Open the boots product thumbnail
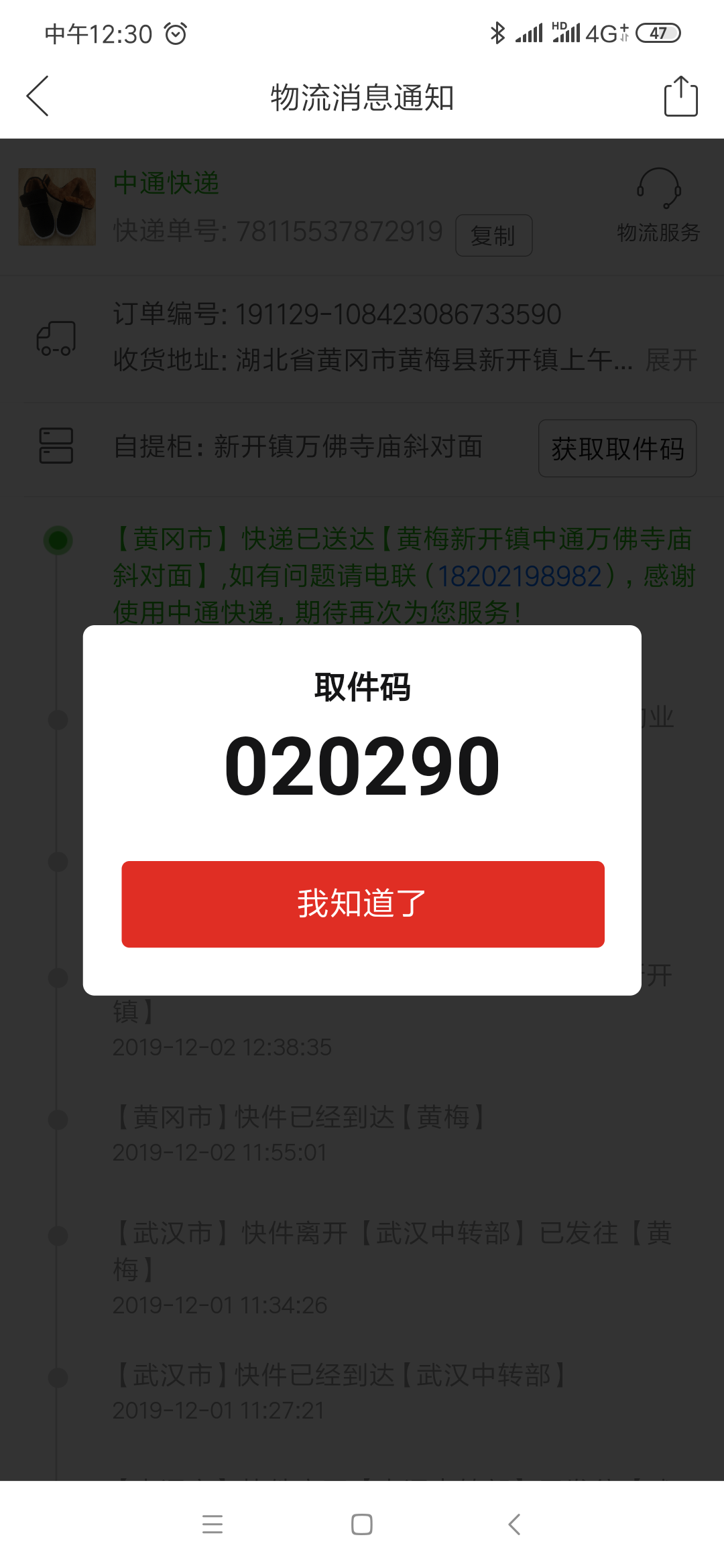The image size is (724, 1568). pos(57,206)
